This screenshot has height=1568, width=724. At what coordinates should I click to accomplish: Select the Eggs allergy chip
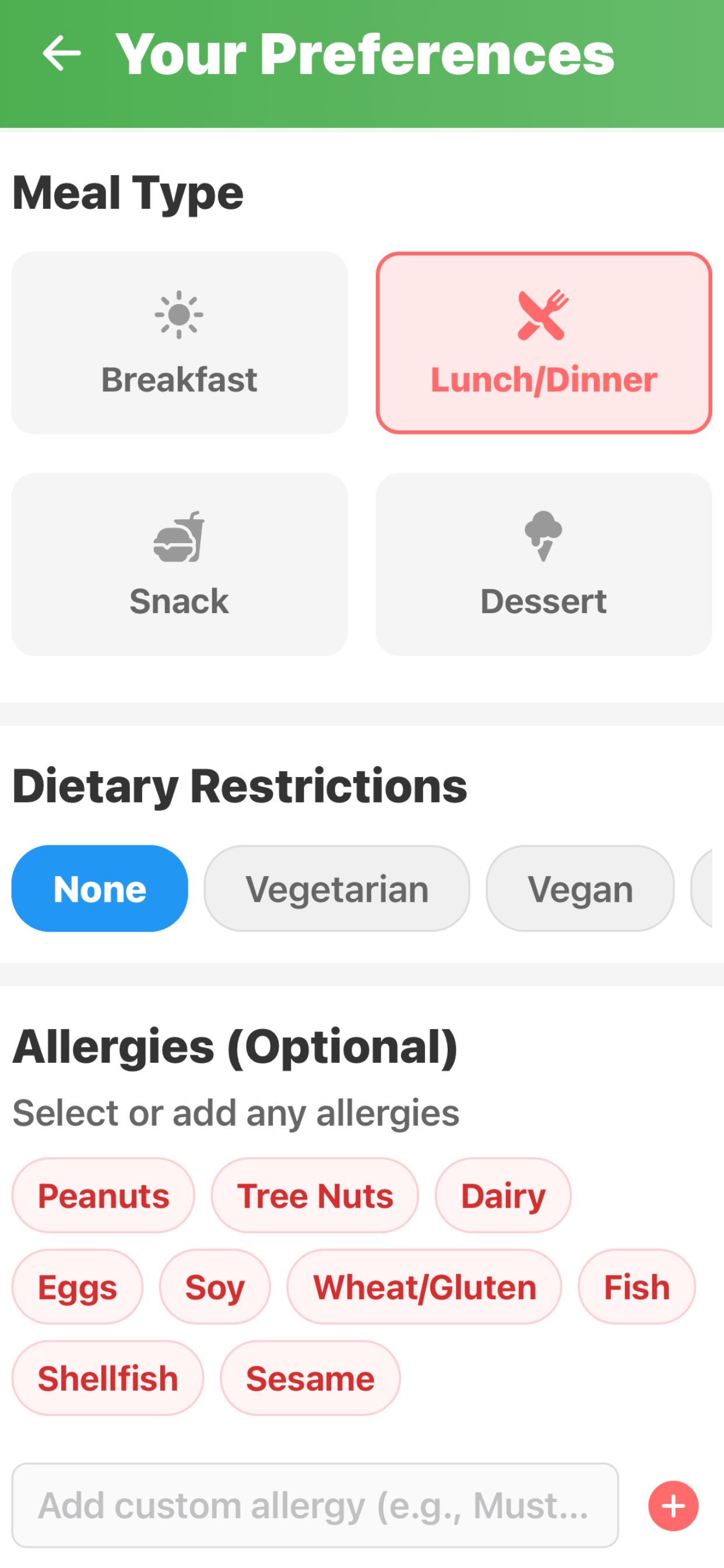(78, 1287)
